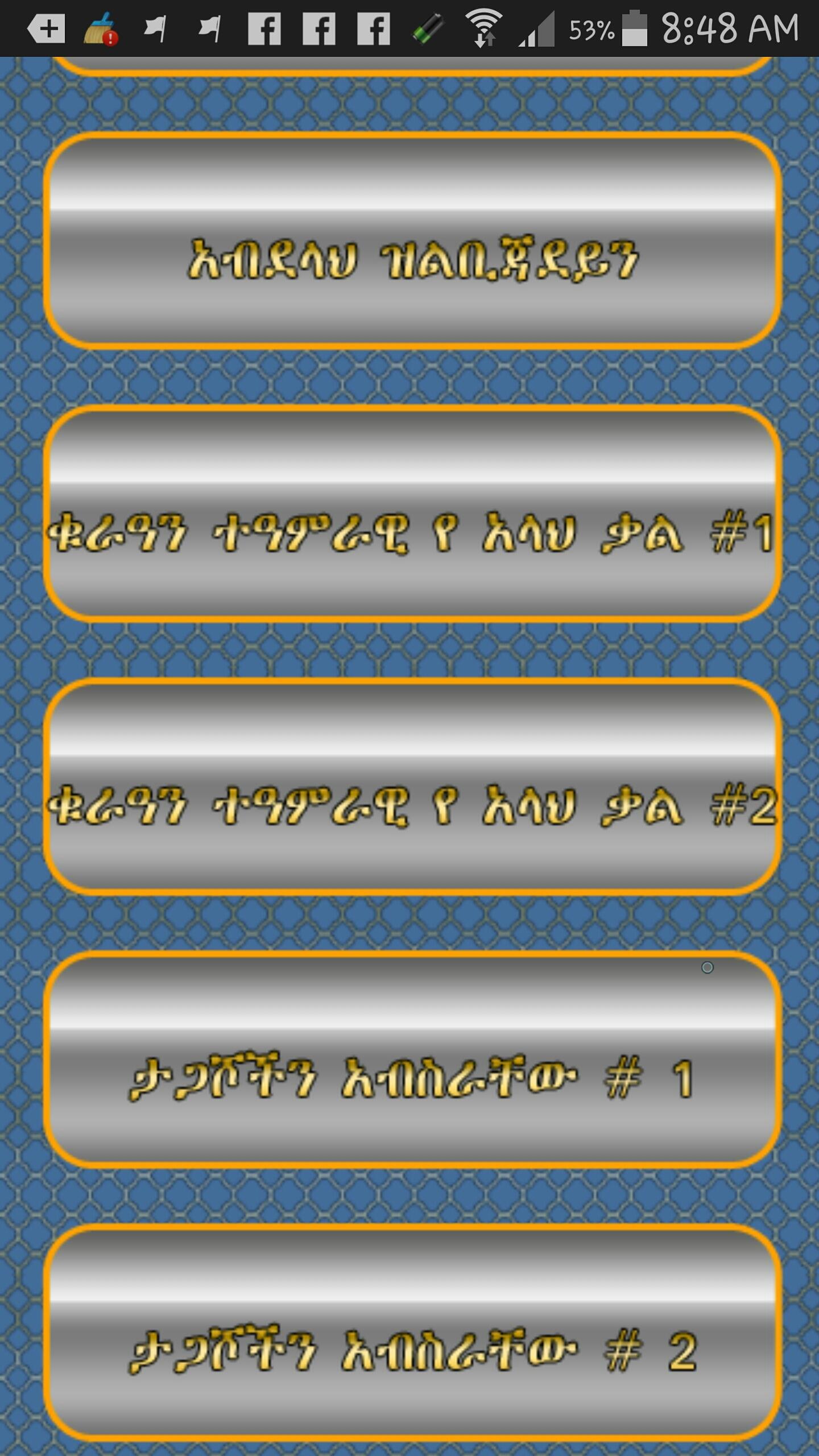The height and width of the screenshot is (1456, 819).
Task: Tap ታጋሾችን አብስራቸው # 1
Action: click(412, 1060)
